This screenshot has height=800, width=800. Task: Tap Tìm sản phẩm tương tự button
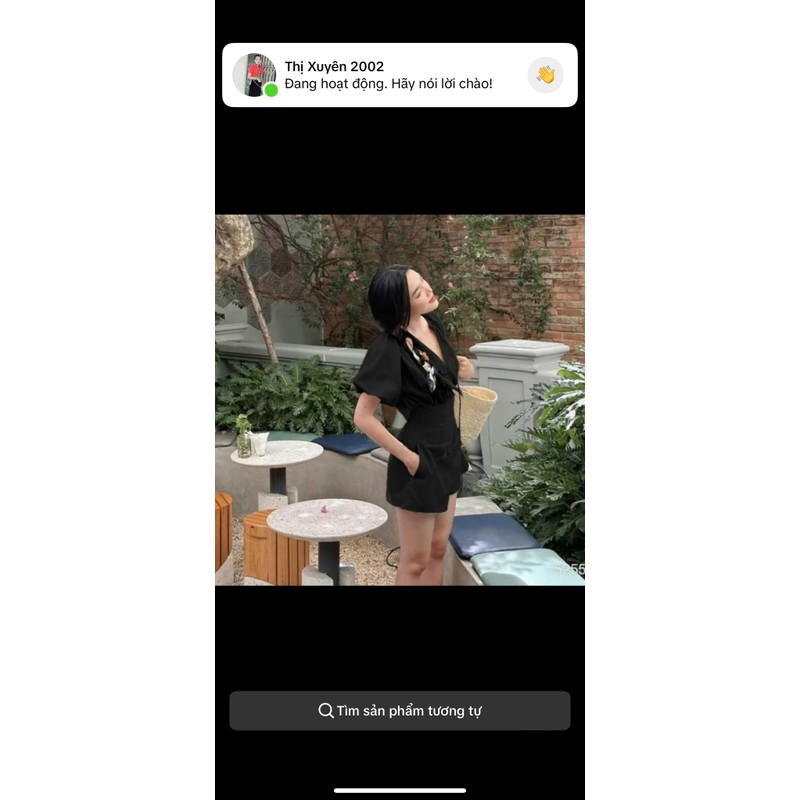pos(400,711)
